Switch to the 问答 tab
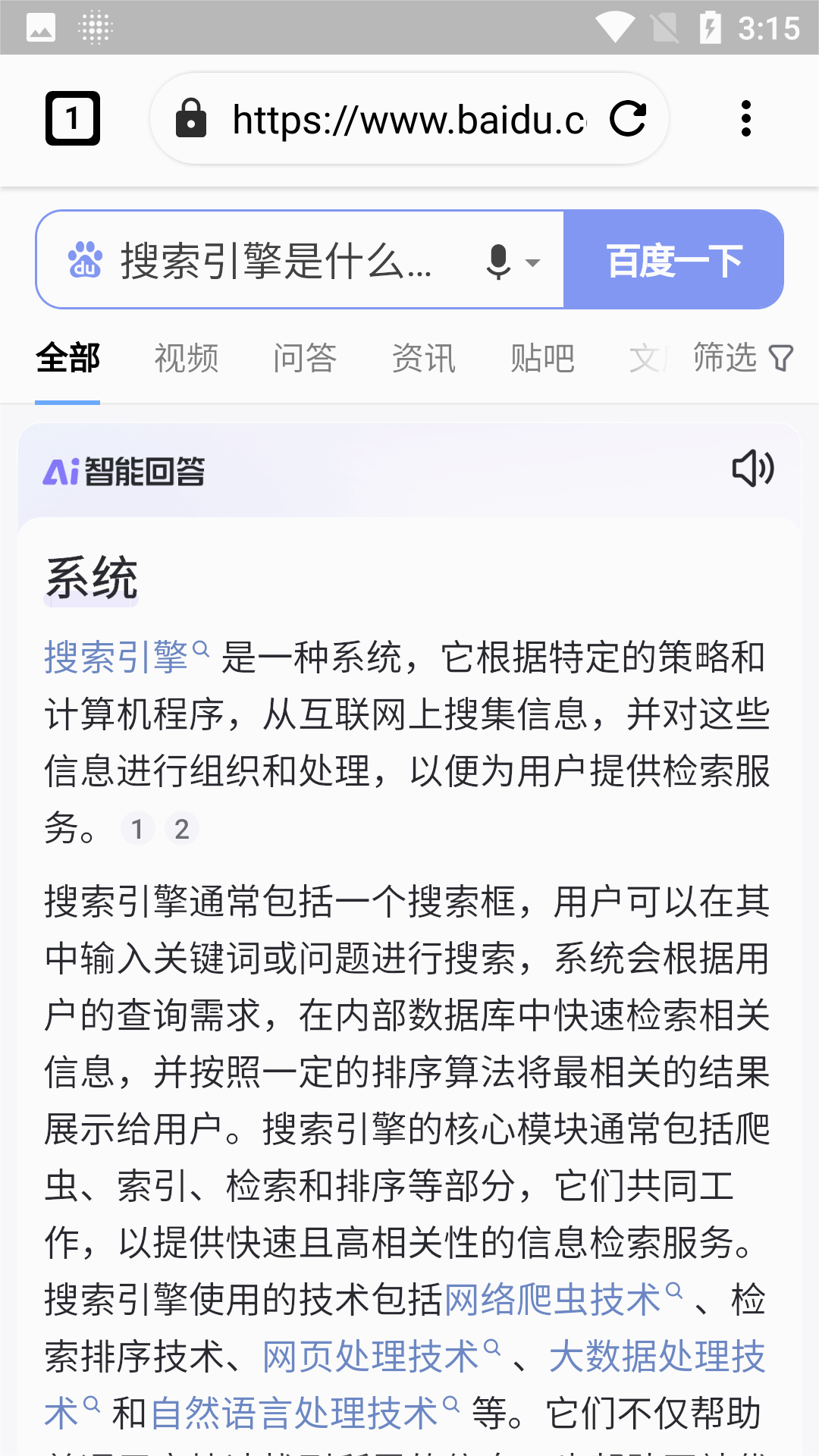Image resolution: width=819 pixels, height=1456 pixels. pos(305,358)
